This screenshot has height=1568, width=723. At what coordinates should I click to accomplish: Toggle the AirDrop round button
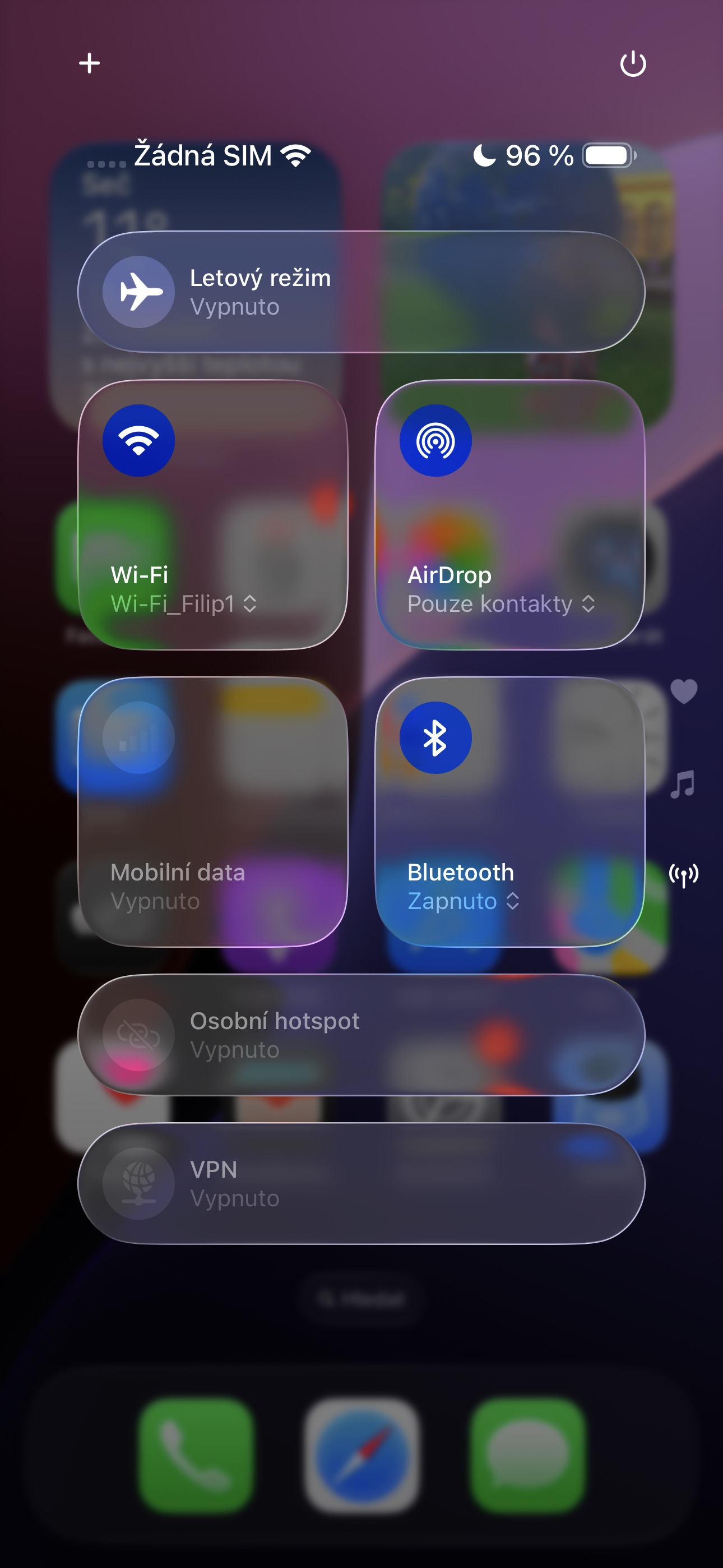pos(435,440)
